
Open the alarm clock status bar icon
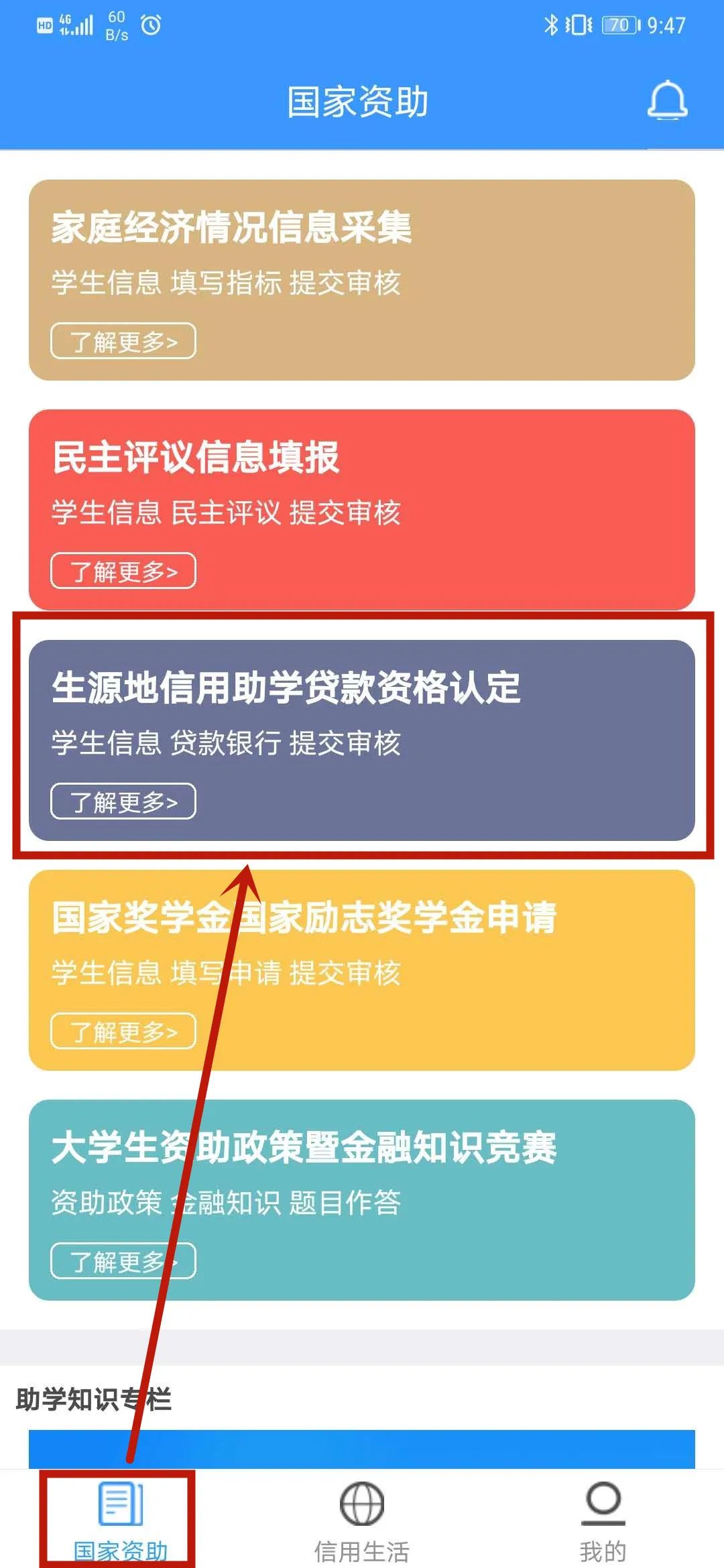[149, 24]
